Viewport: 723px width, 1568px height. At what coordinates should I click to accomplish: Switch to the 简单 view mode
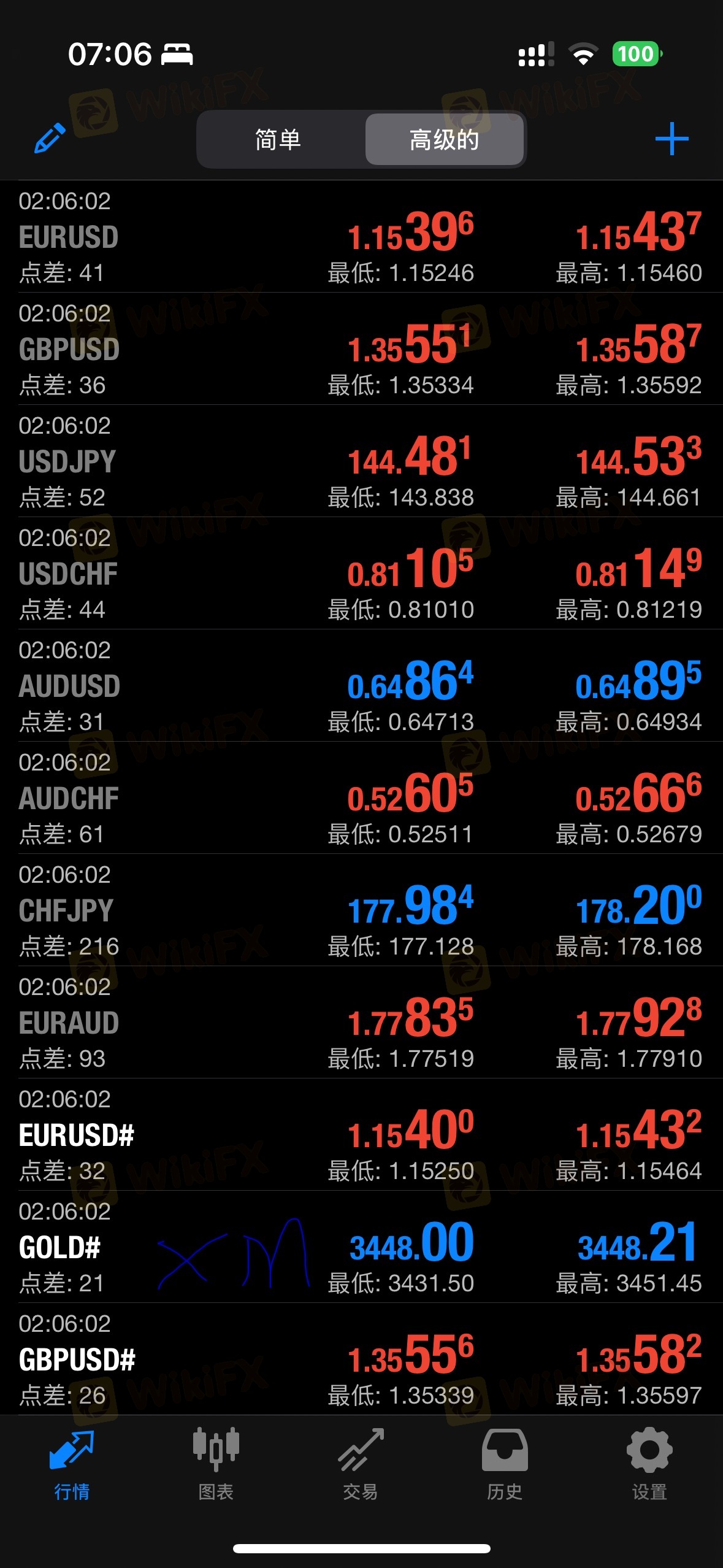pyautogui.click(x=278, y=139)
